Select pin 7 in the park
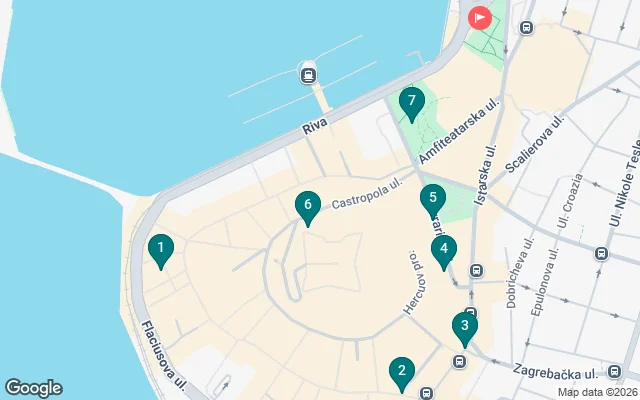The image size is (640, 400). point(410,103)
